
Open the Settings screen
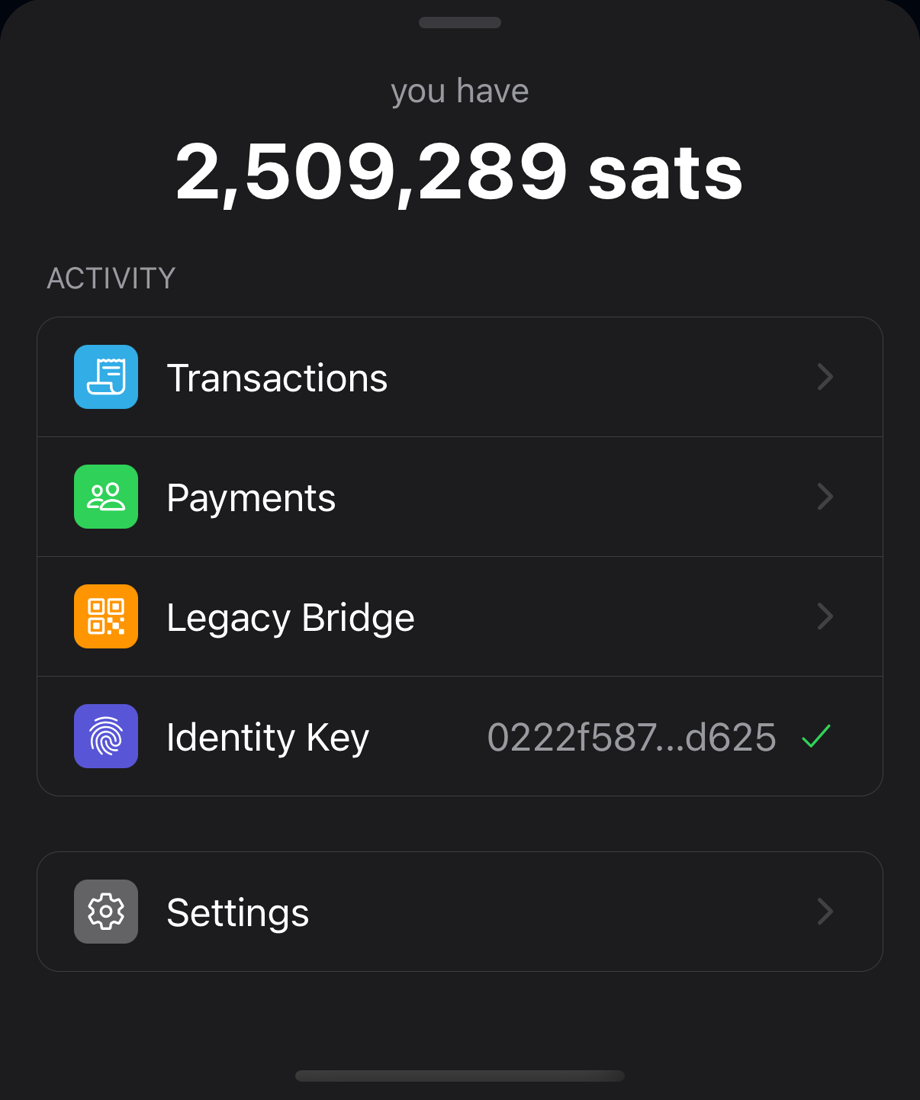[237, 911]
